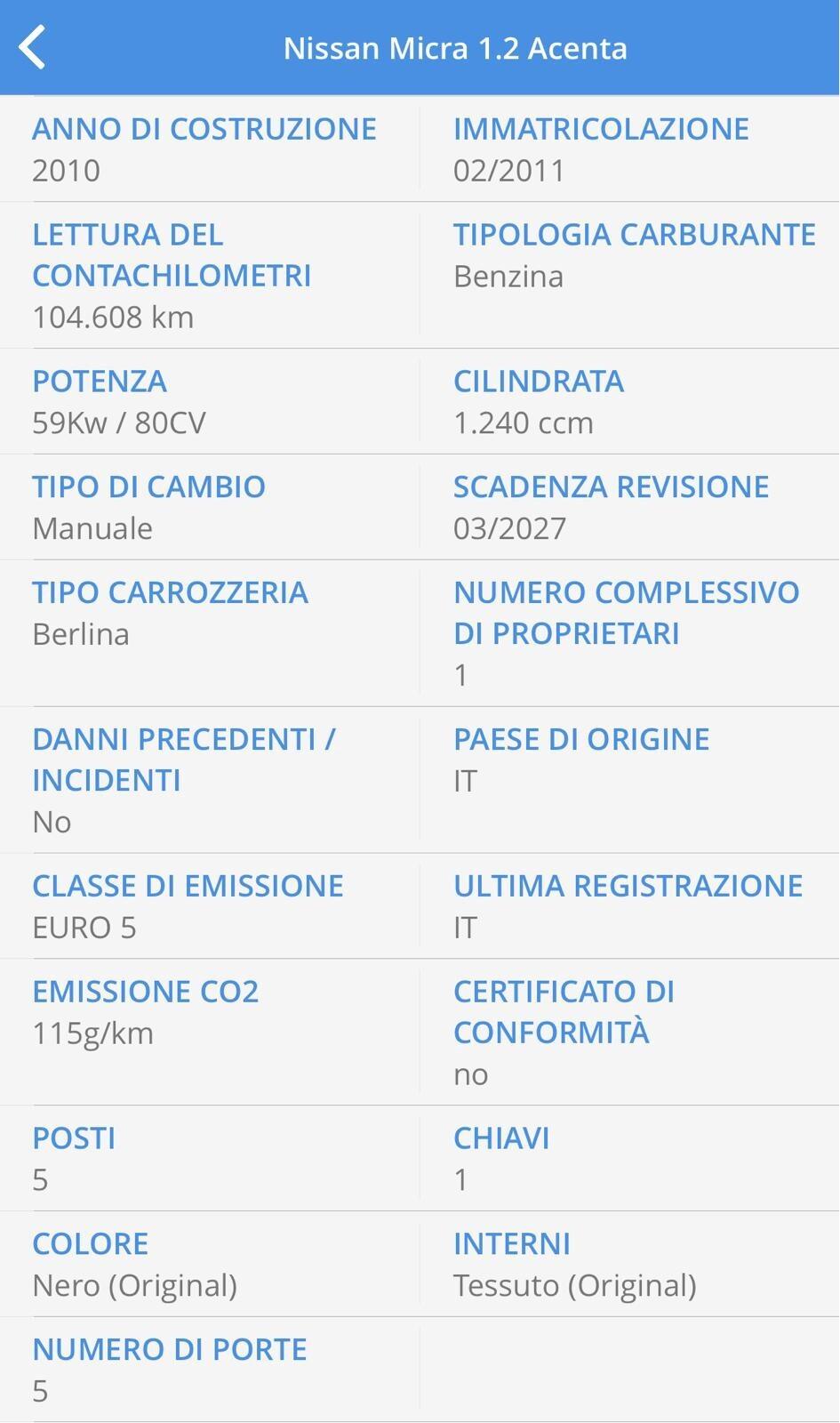Image resolution: width=840 pixels, height=1423 pixels.
Task: Select the ANNO DI COSTRUZIONE label
Action: pyautogui.click(x=204, y=128)
